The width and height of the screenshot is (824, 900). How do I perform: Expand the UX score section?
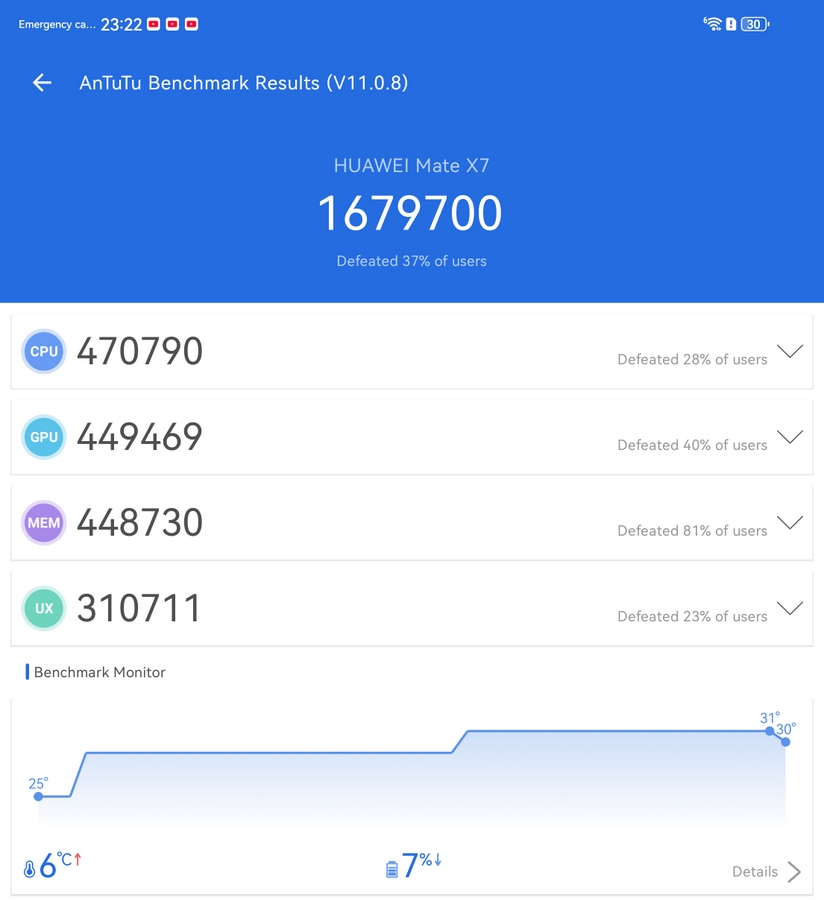[790, 609]
